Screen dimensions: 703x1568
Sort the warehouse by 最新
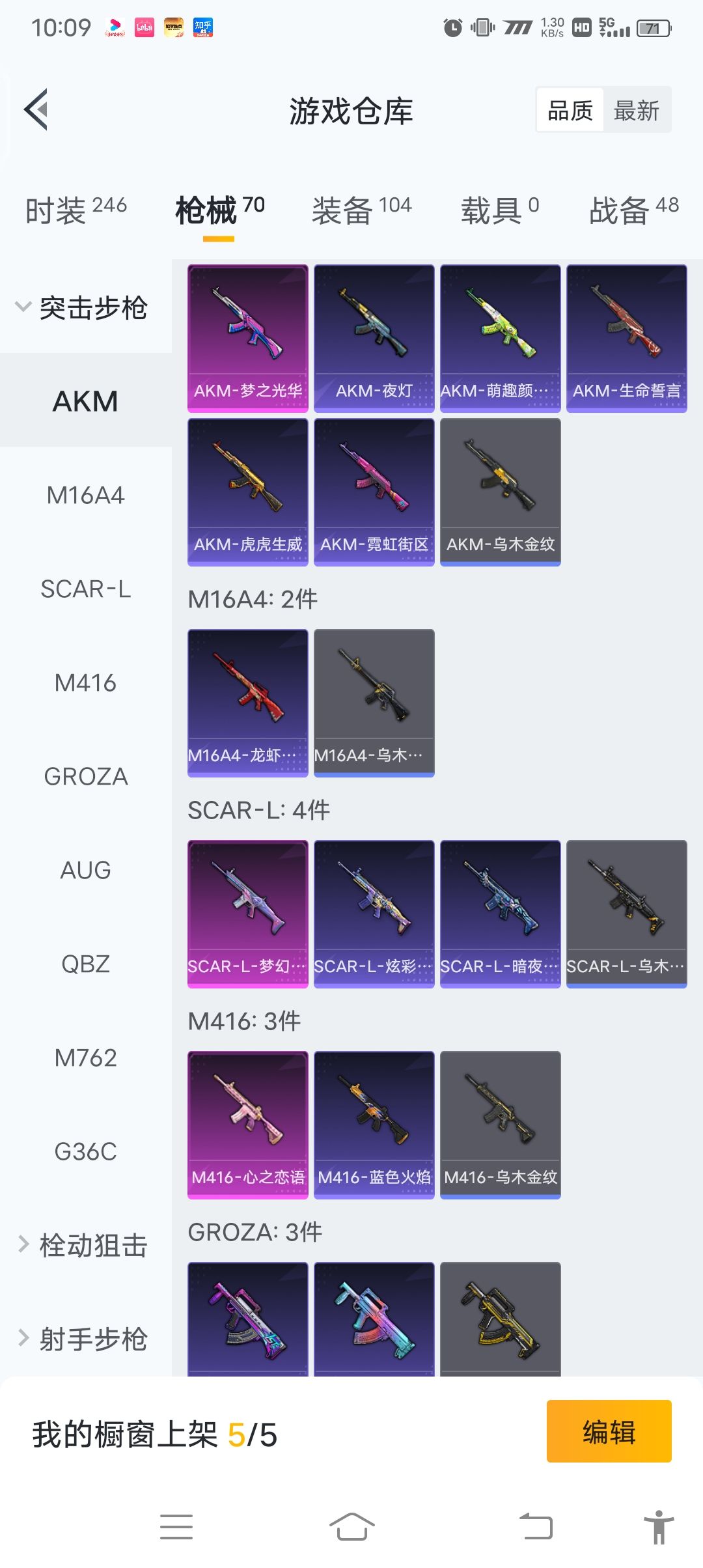click(x=636, y=111)
